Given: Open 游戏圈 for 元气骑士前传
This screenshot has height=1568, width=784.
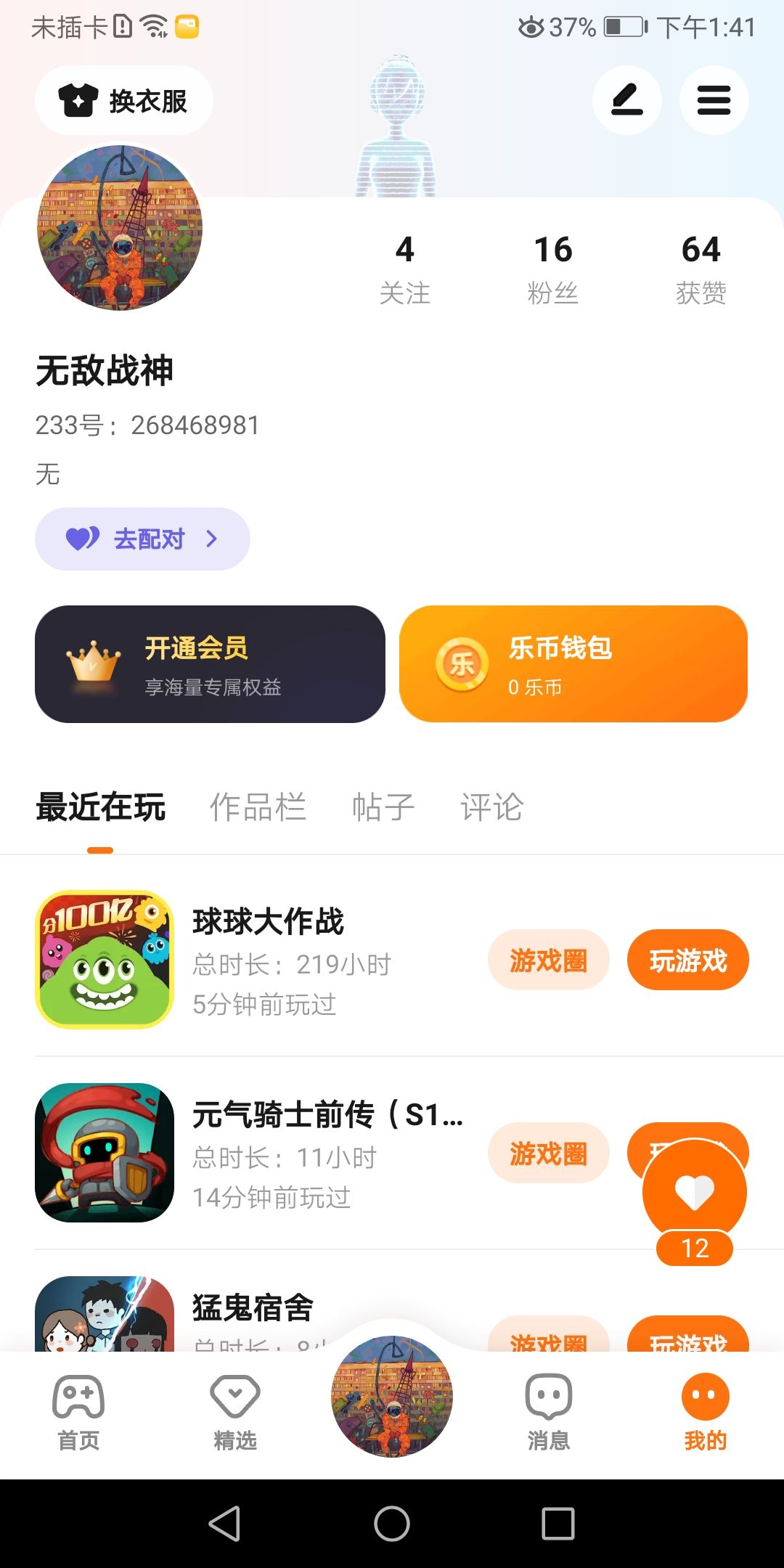Looking at the screenshot, I should (548, 1153).
